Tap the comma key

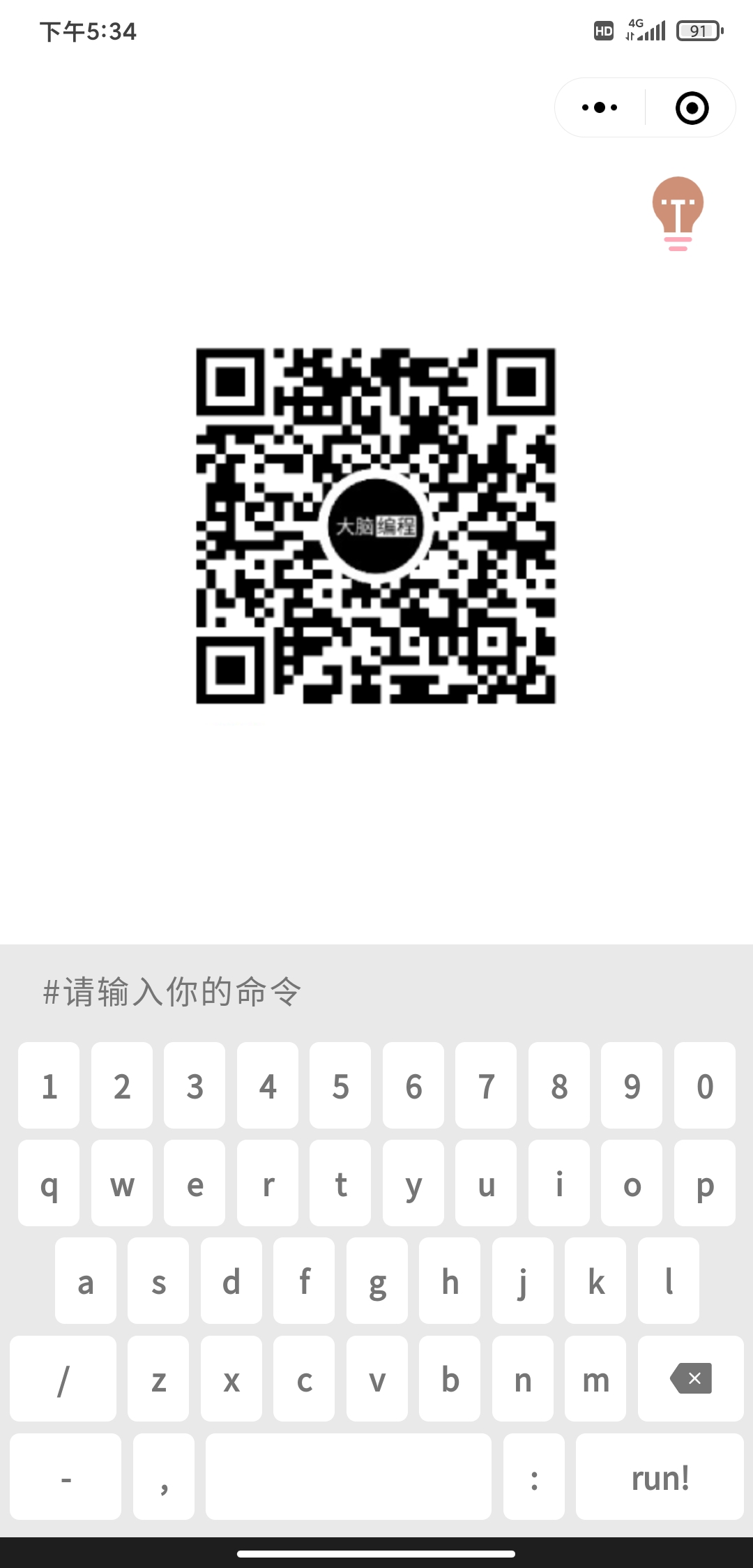[164, 1477]
